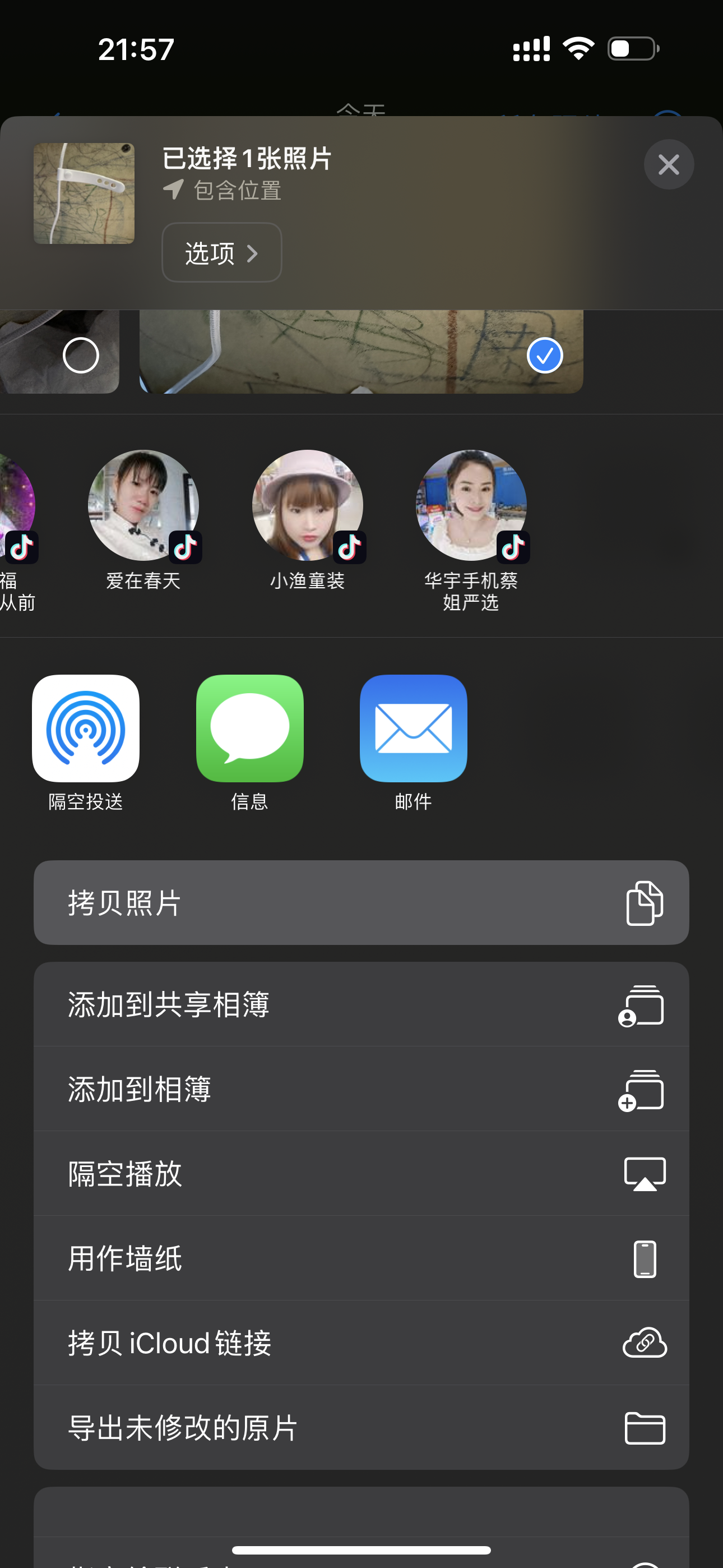Select 拷贝 iCloud 链接
Image resolution: width=723 pixels, height=1568 pixels.
click(361, 1343)
